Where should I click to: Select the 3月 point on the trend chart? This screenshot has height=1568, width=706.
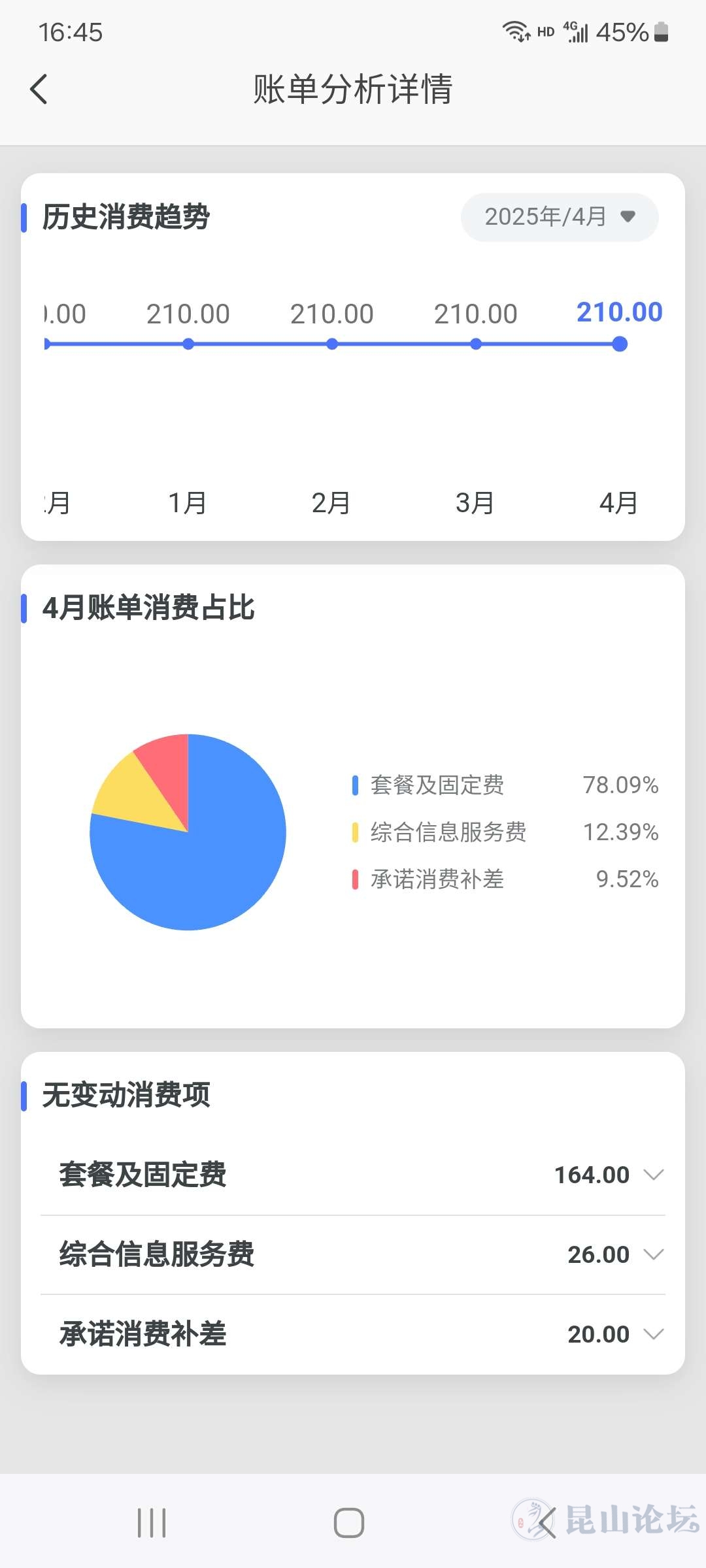(x=476, y=344)
